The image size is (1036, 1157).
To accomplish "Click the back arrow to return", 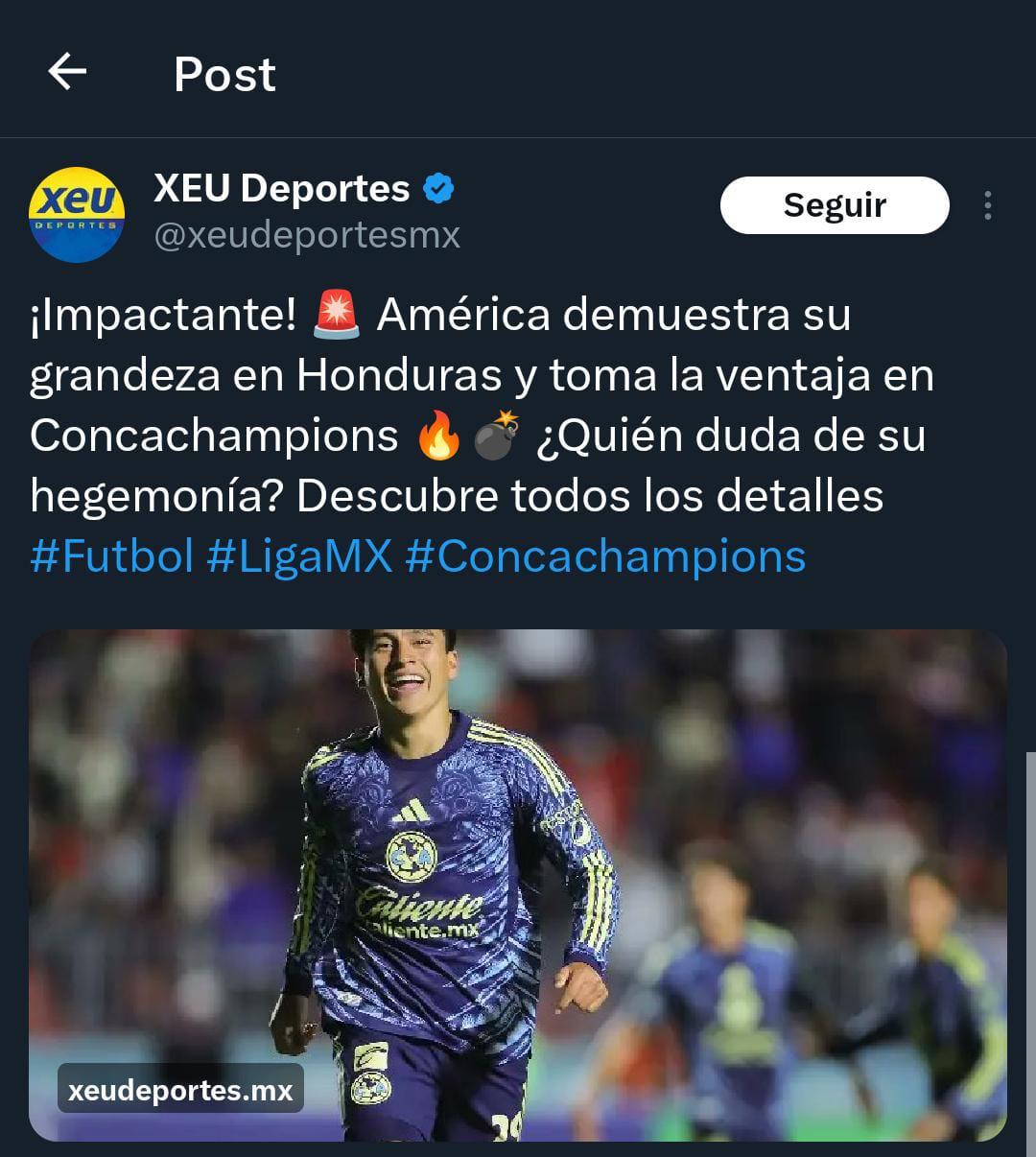I will click(x=65, y=74).
